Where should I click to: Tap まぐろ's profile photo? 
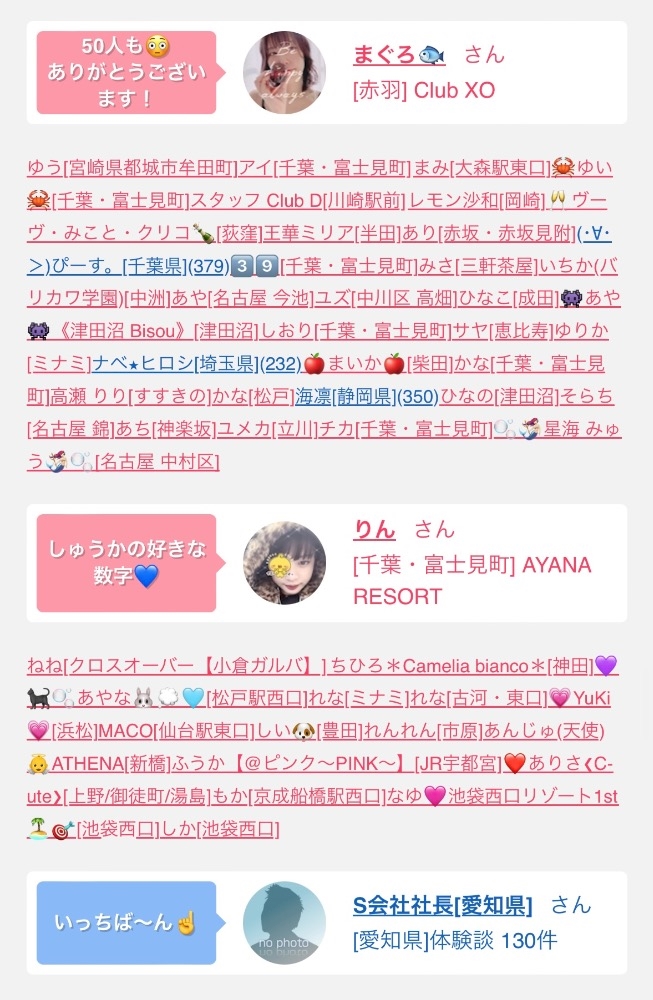284,72
